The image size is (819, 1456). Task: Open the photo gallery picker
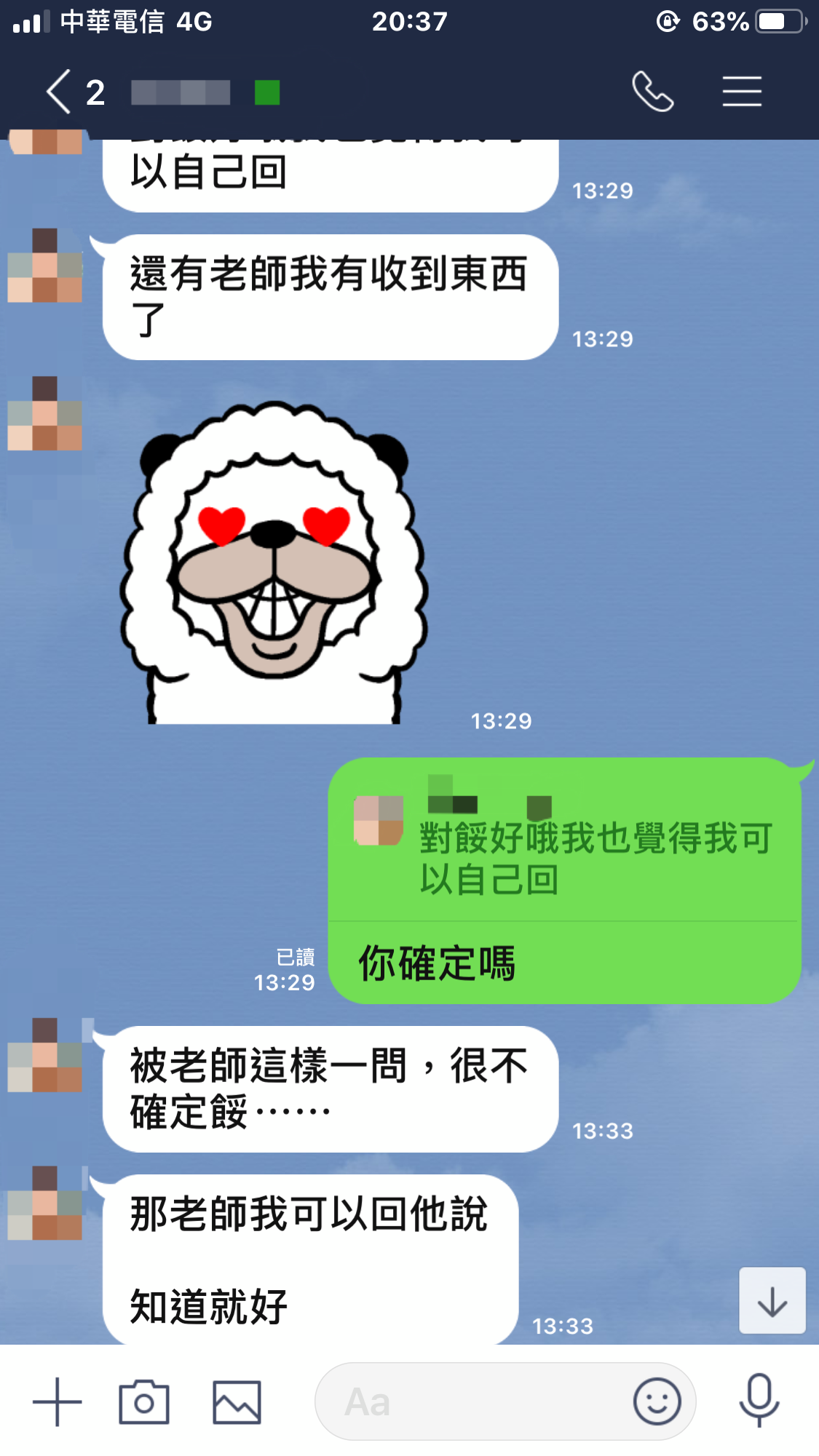(237, 1401)
